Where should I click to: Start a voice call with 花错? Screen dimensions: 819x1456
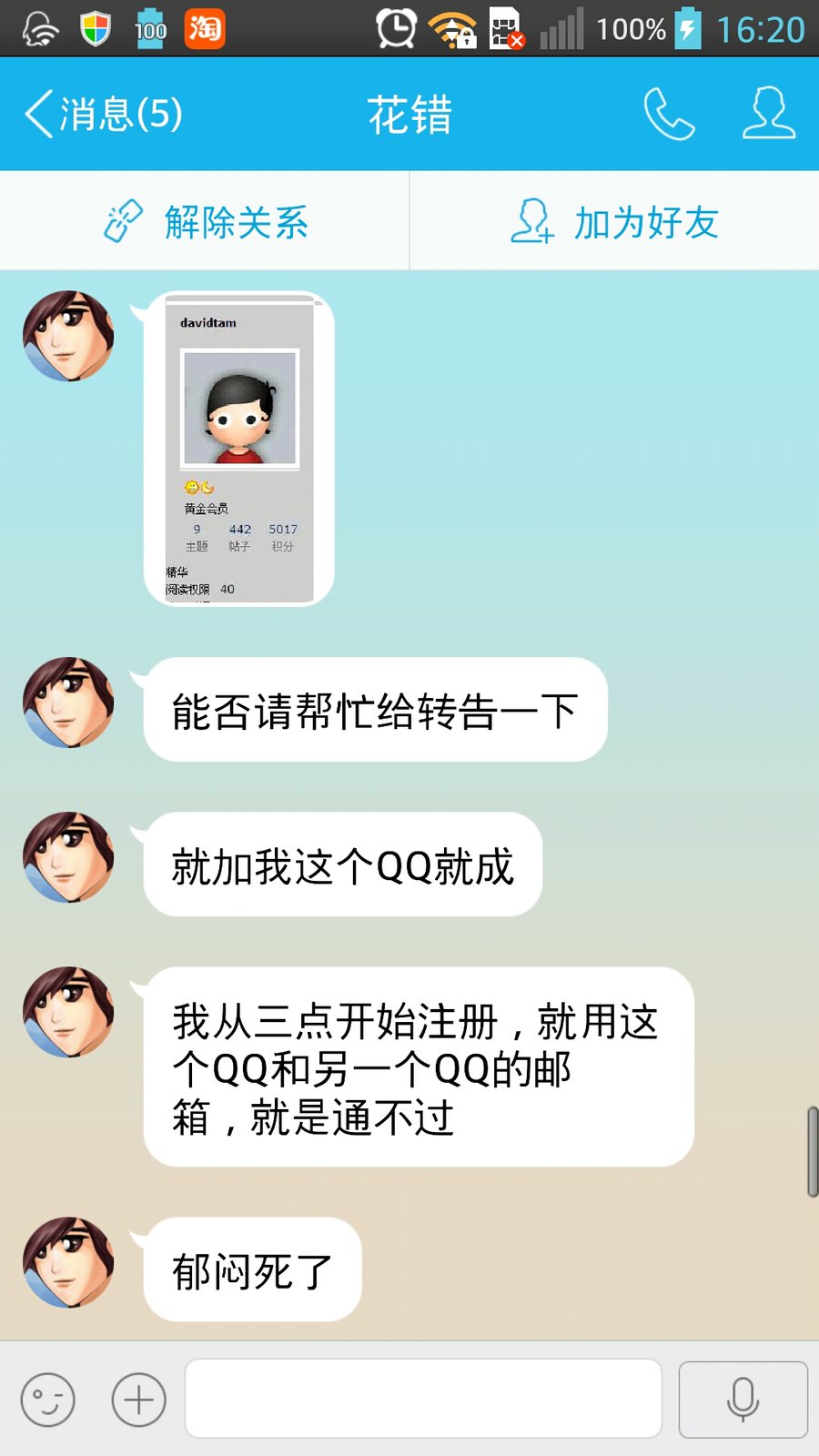point(669,115)
